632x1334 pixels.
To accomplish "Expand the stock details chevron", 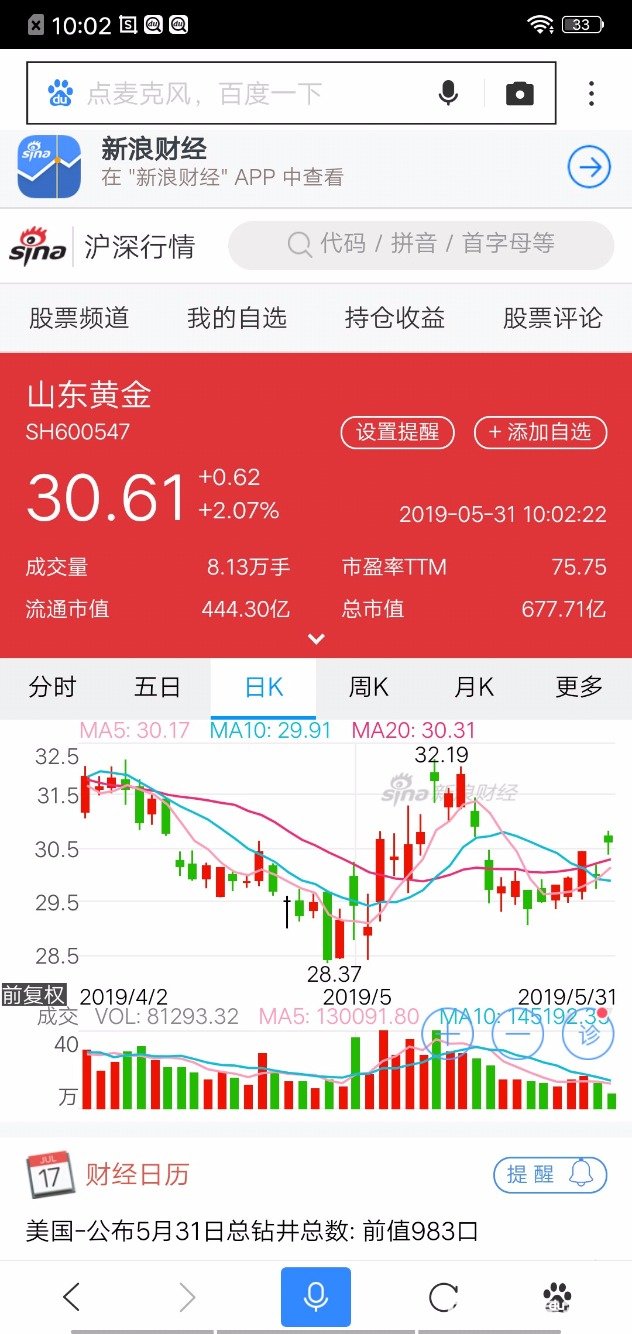I will pyautogui.click(x=316, y=639).
